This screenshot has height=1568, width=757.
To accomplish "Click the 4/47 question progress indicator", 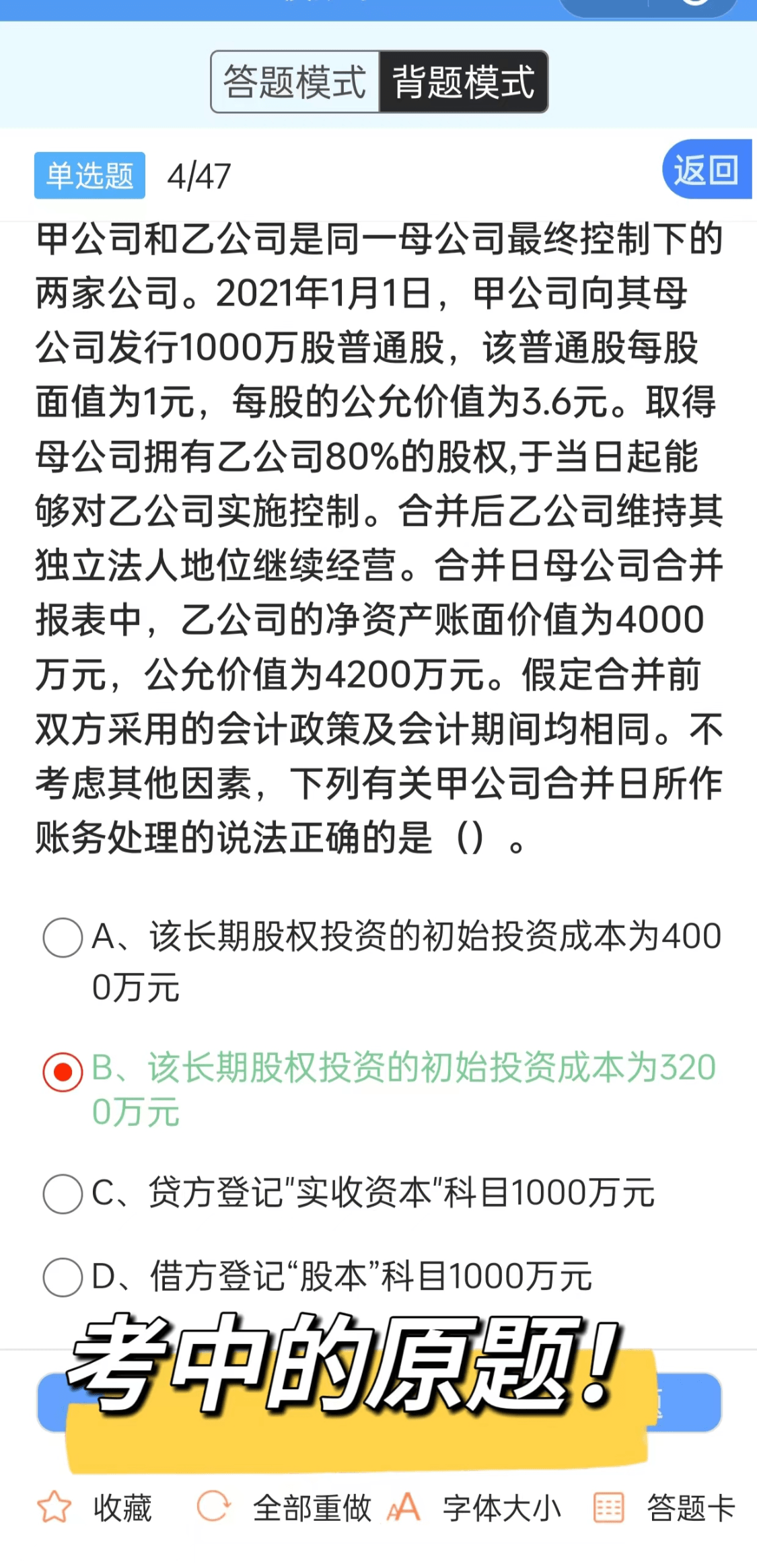I will 199,174.
